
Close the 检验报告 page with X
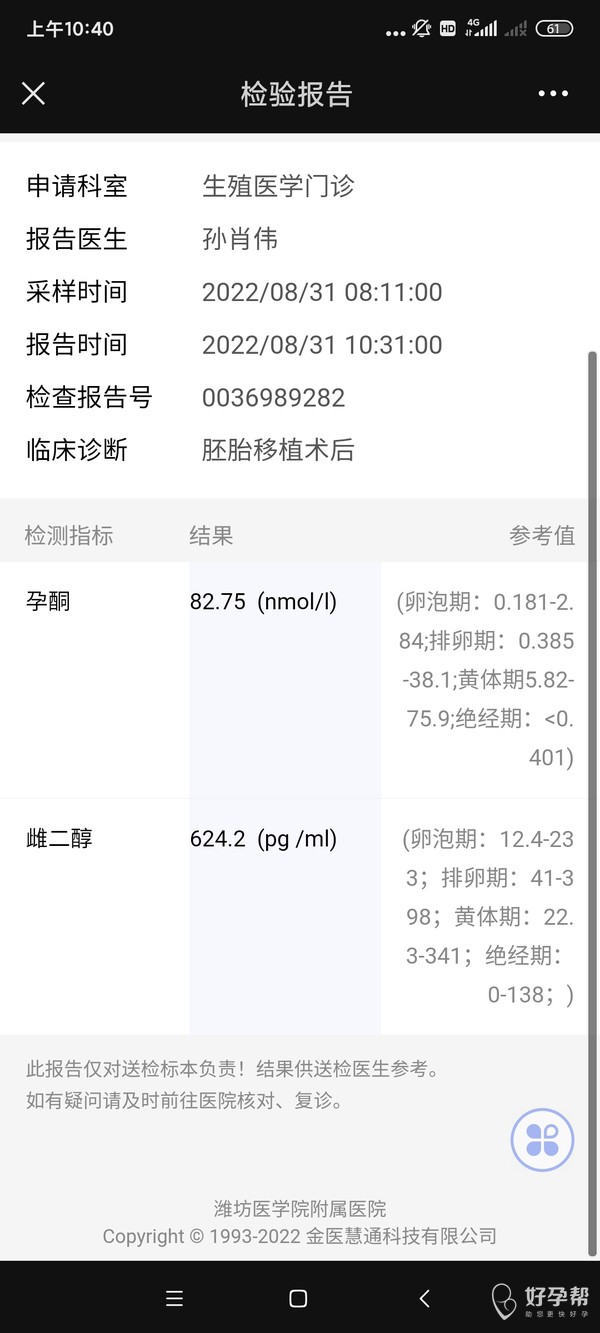click(33, 94)
